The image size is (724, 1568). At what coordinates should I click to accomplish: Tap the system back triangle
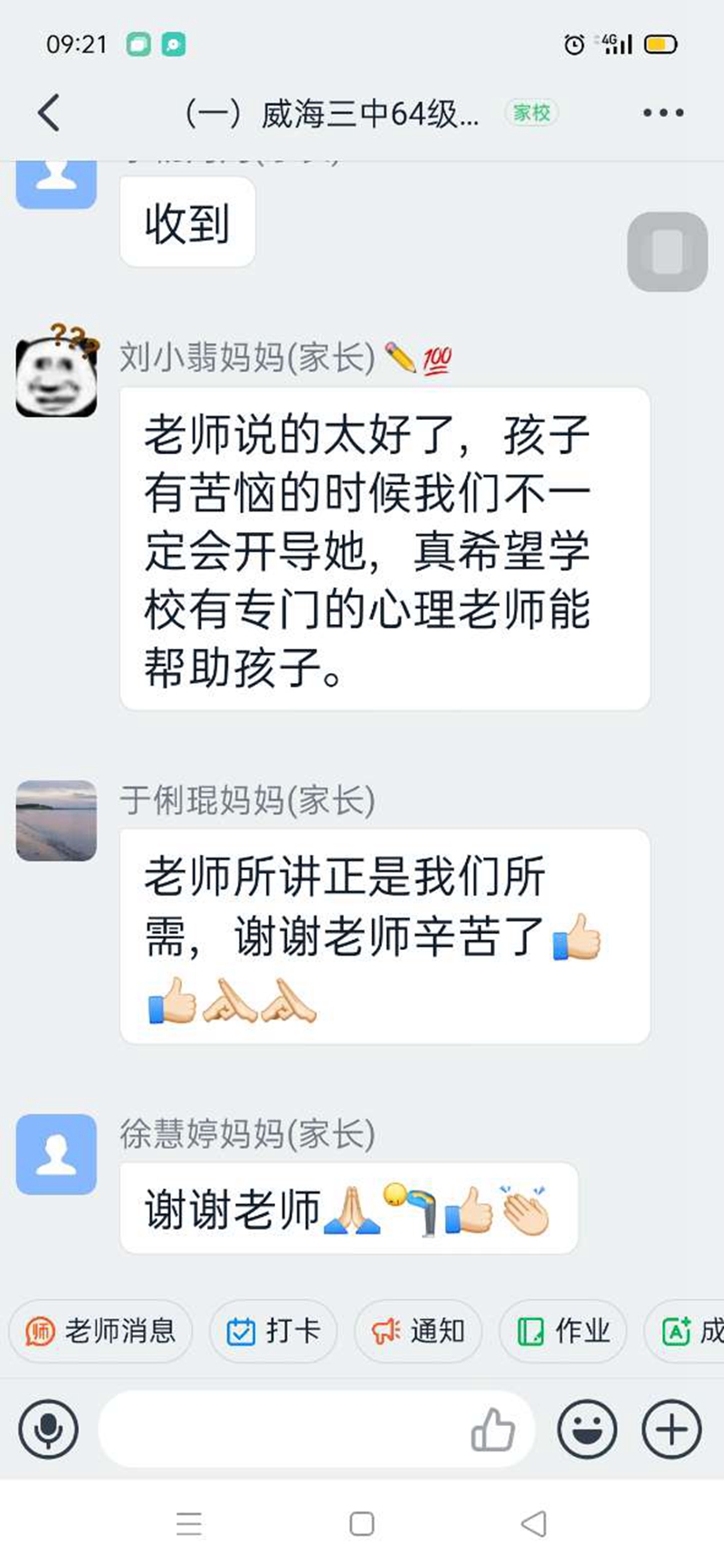[x=534, y=1524]
